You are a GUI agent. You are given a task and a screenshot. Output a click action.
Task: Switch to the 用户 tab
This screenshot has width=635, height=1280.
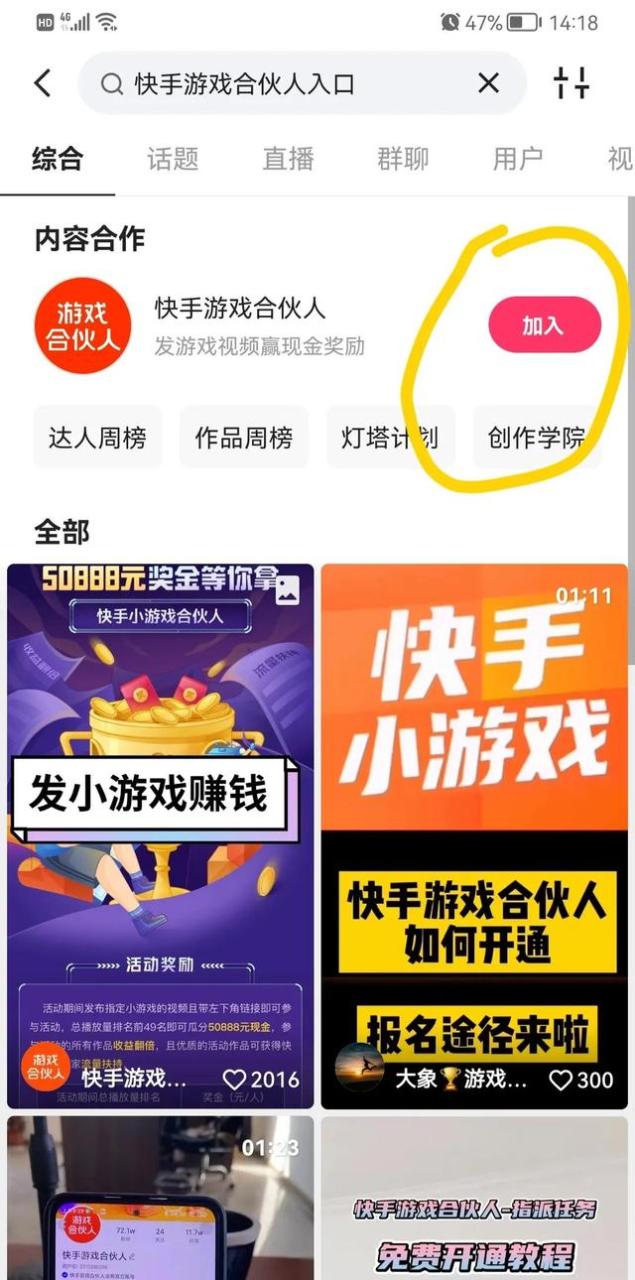[x=518, y=159]
